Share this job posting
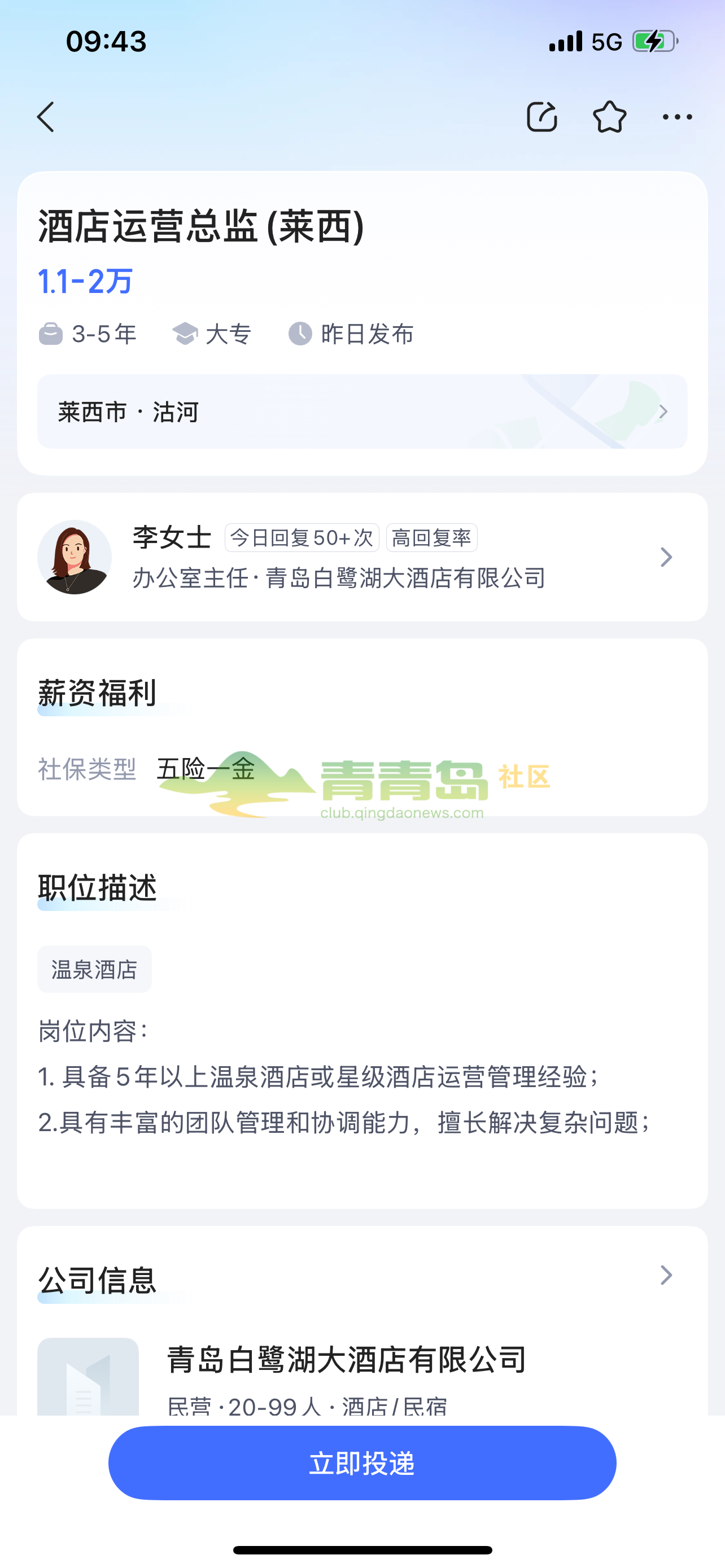 (x=541, y=117)
